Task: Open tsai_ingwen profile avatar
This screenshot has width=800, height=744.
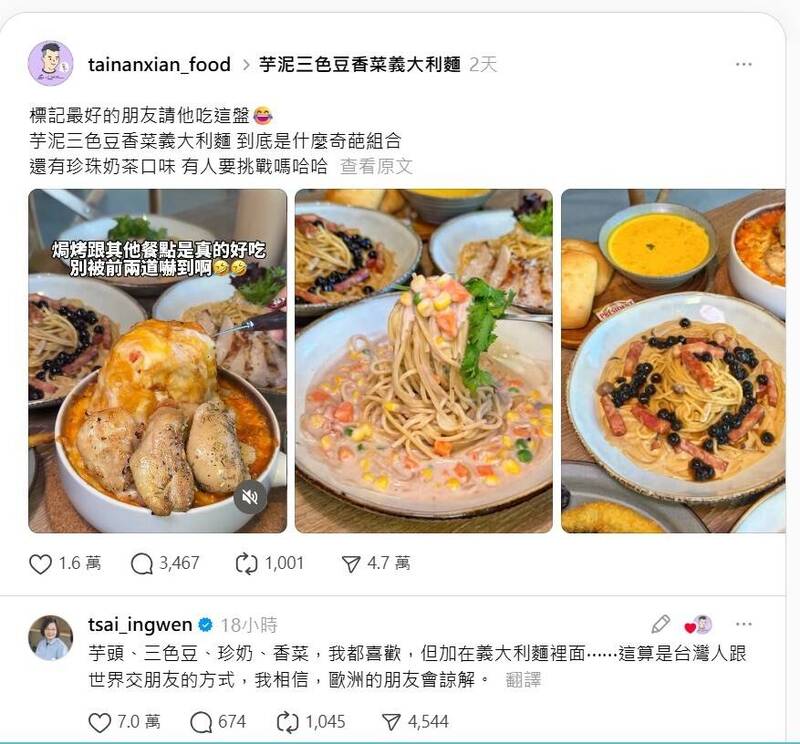Action: point(50,638)
